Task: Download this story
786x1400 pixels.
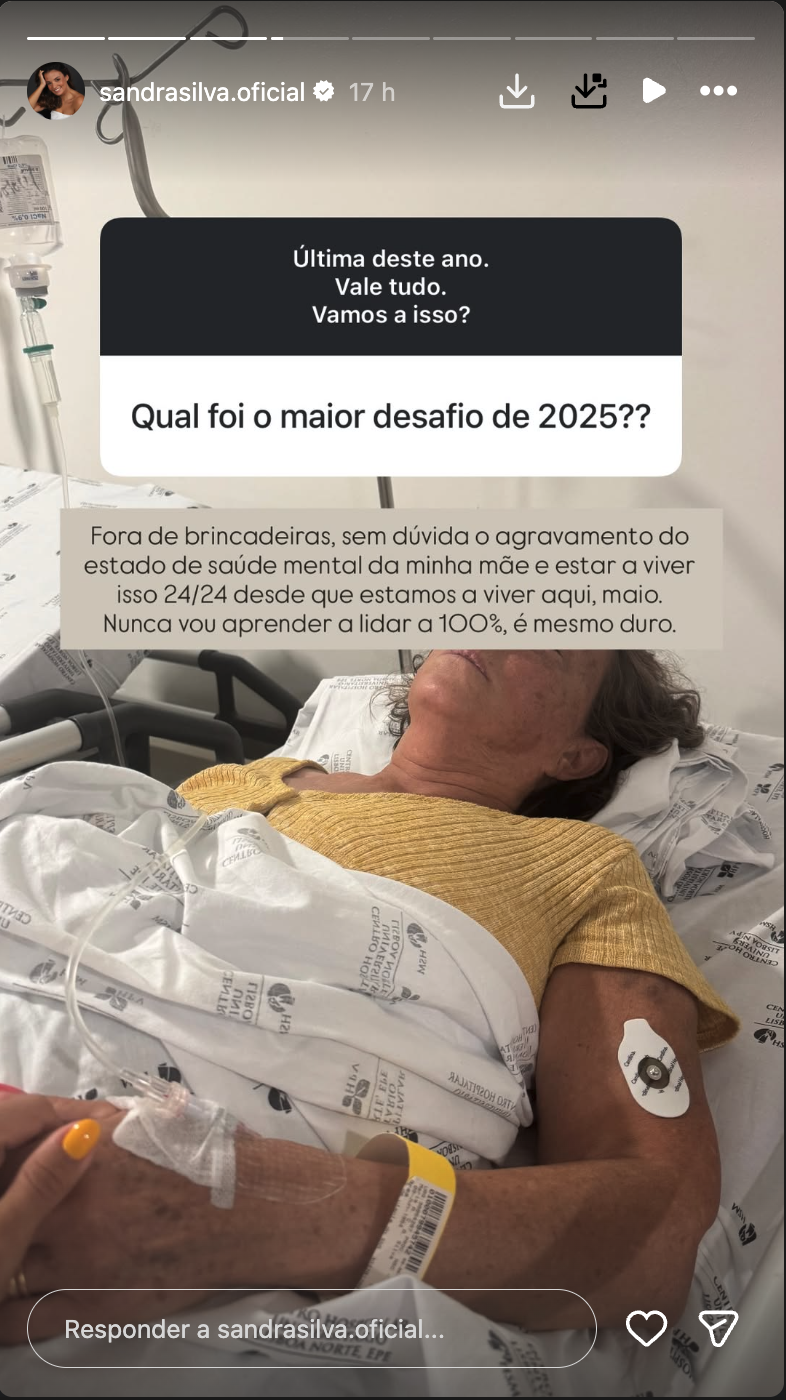Action: [516, 91]
